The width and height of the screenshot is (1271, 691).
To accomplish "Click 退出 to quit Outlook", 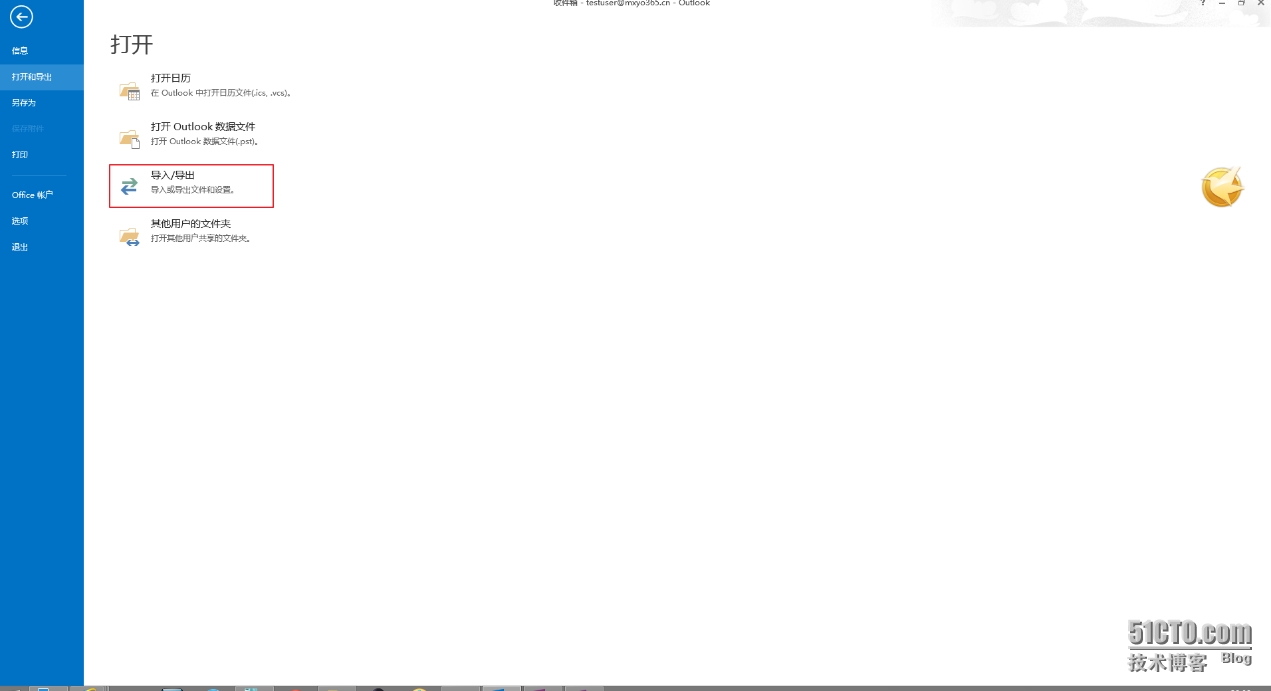I will pyautogui.click(x=20, y=247).
